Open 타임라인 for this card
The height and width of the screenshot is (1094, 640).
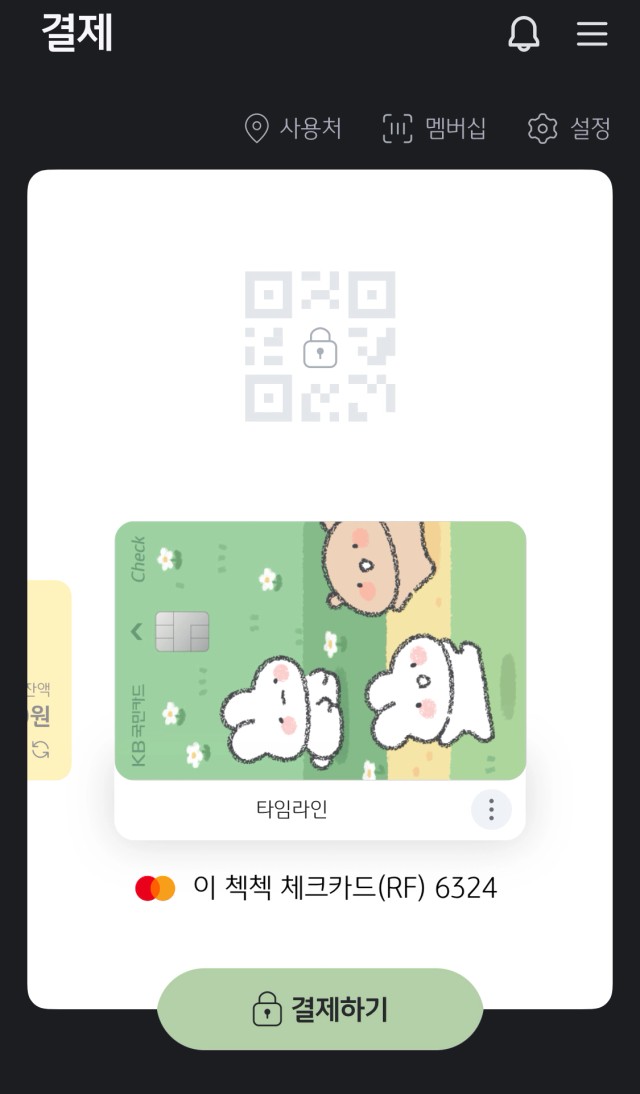(292, 809)
